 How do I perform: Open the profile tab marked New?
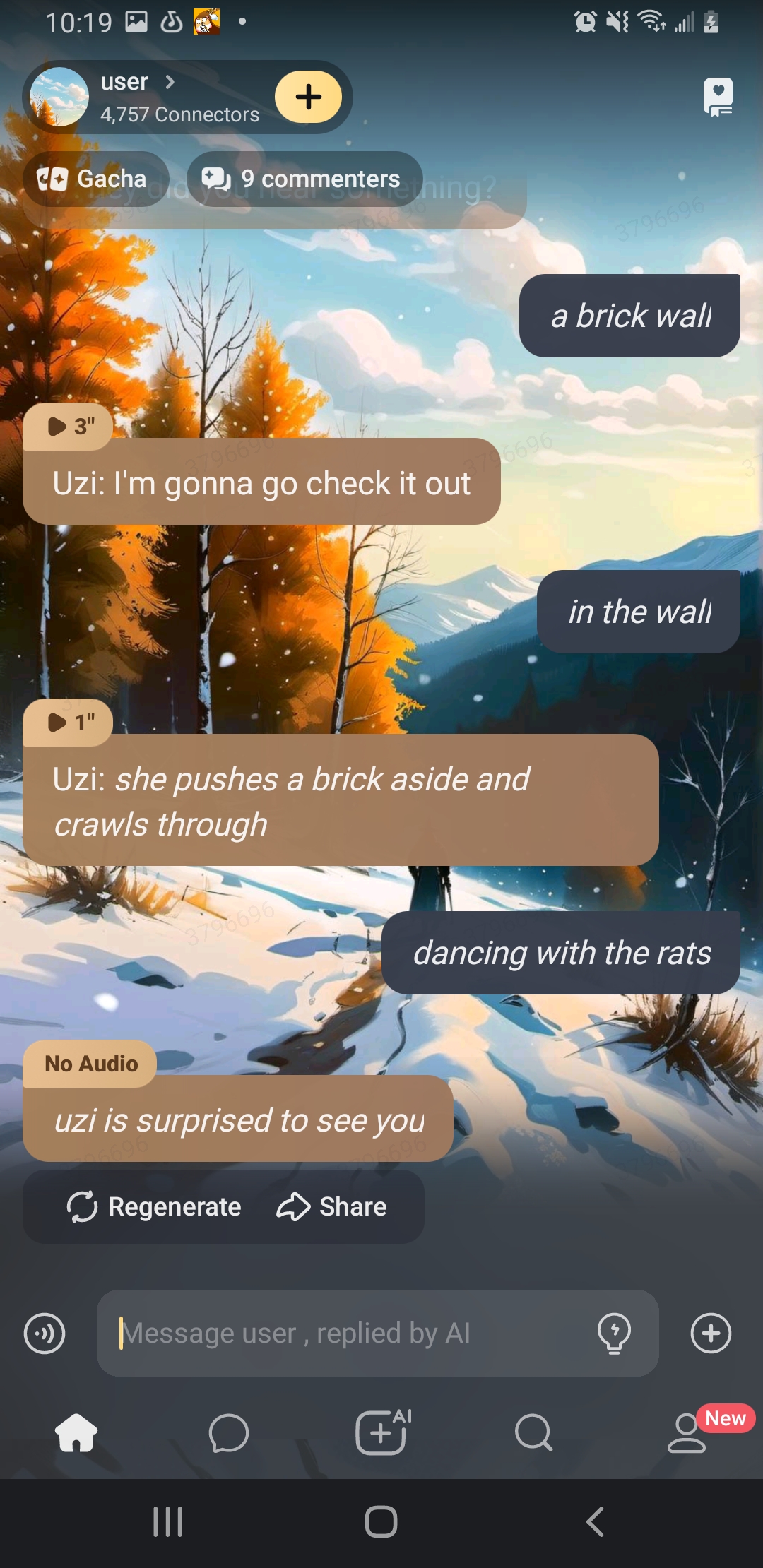(x=687, y=1433)
